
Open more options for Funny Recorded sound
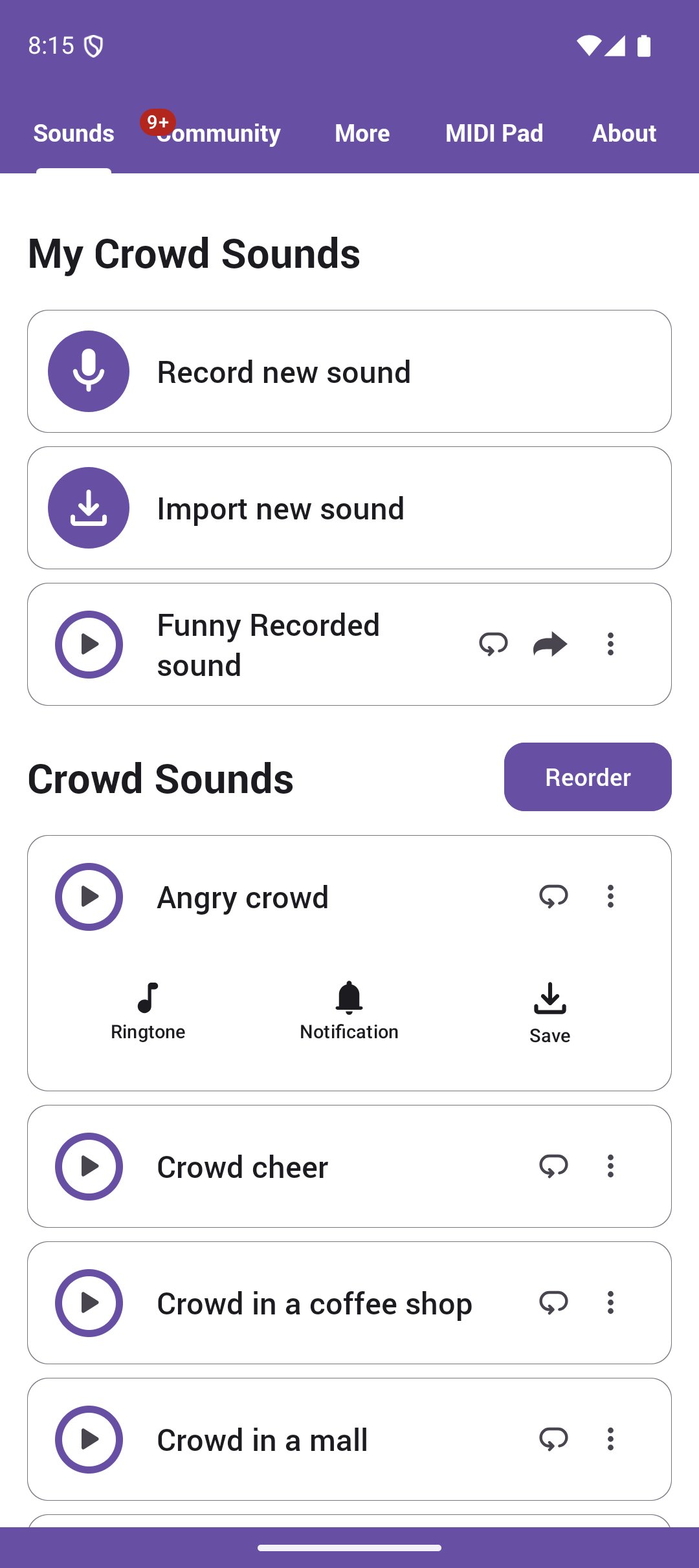(x=610, y=644)
